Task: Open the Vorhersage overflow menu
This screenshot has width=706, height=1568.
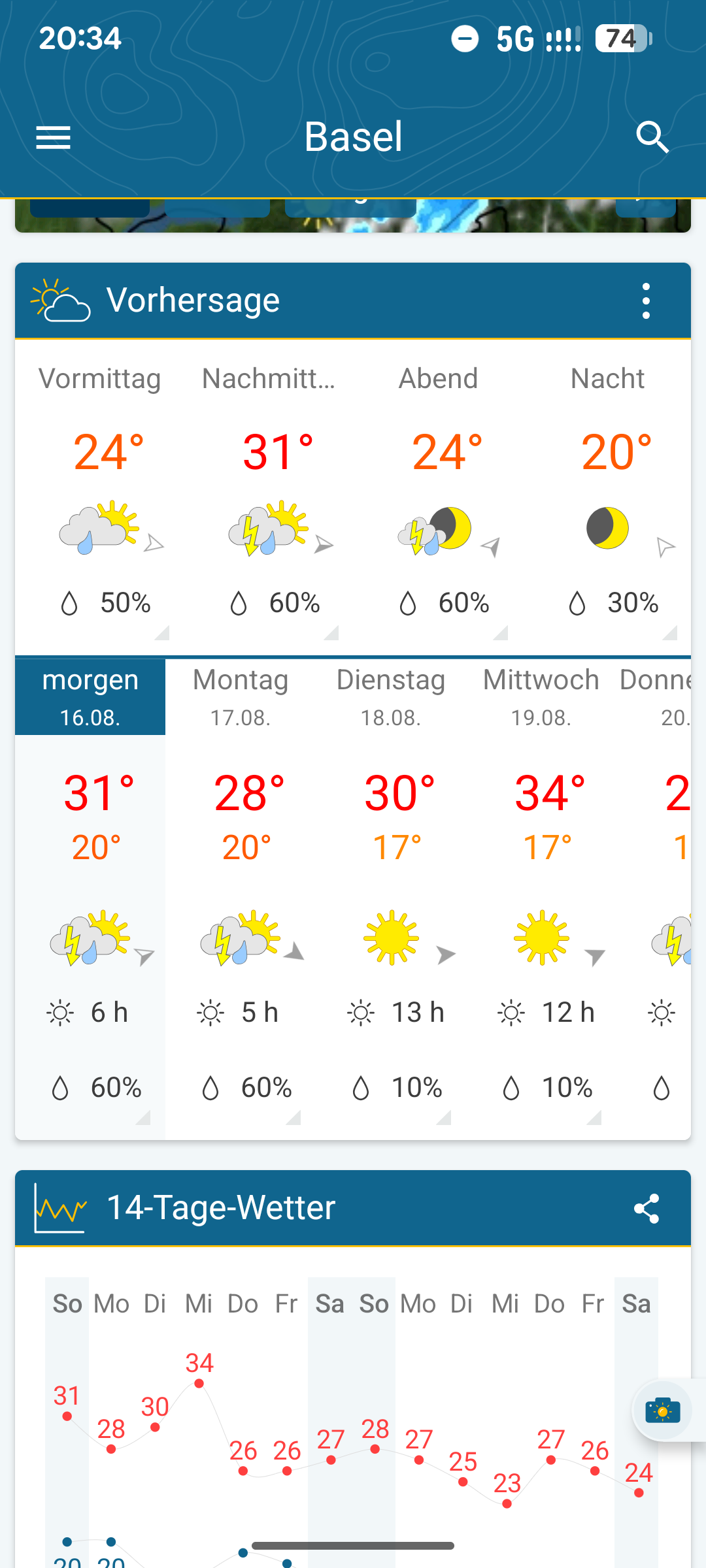Action: pyautogui.click(x=646, y=301)
